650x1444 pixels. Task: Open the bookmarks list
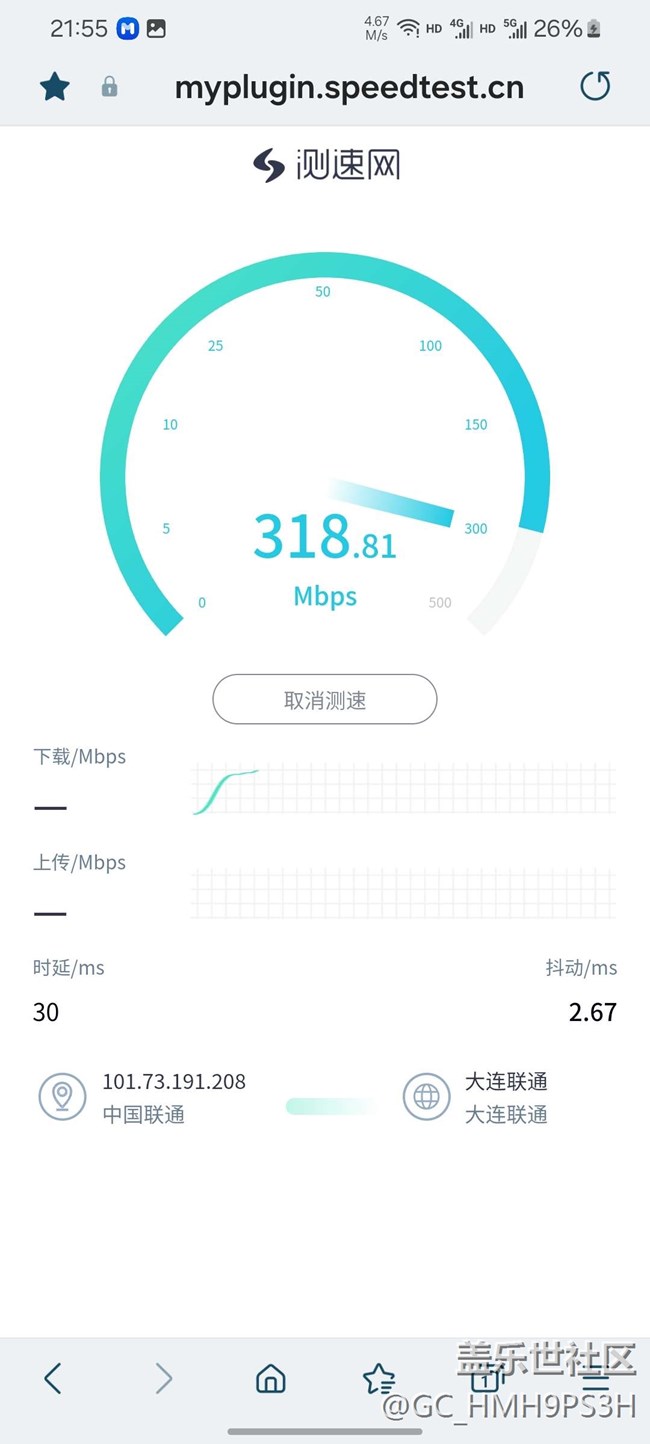[379, 1379]
